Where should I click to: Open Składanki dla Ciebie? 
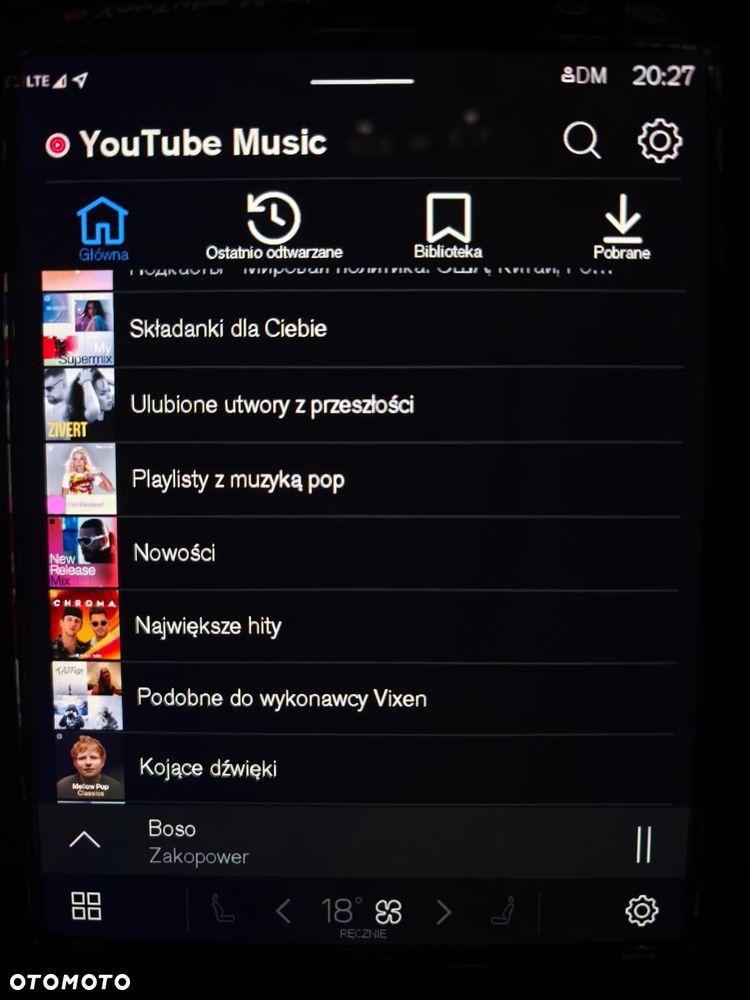[x=228, y=329]
